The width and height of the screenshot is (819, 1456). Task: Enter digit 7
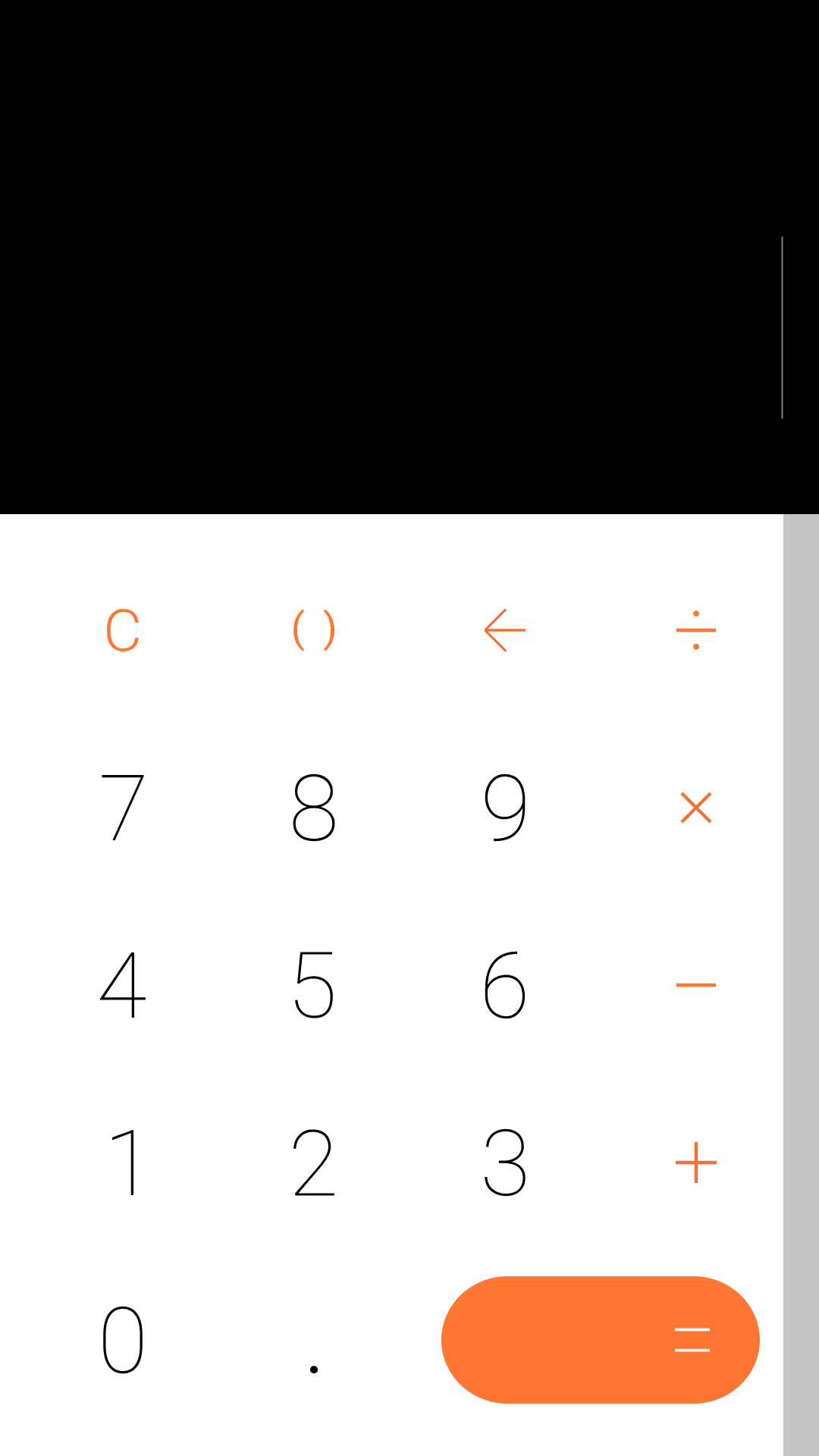(123, 808)
